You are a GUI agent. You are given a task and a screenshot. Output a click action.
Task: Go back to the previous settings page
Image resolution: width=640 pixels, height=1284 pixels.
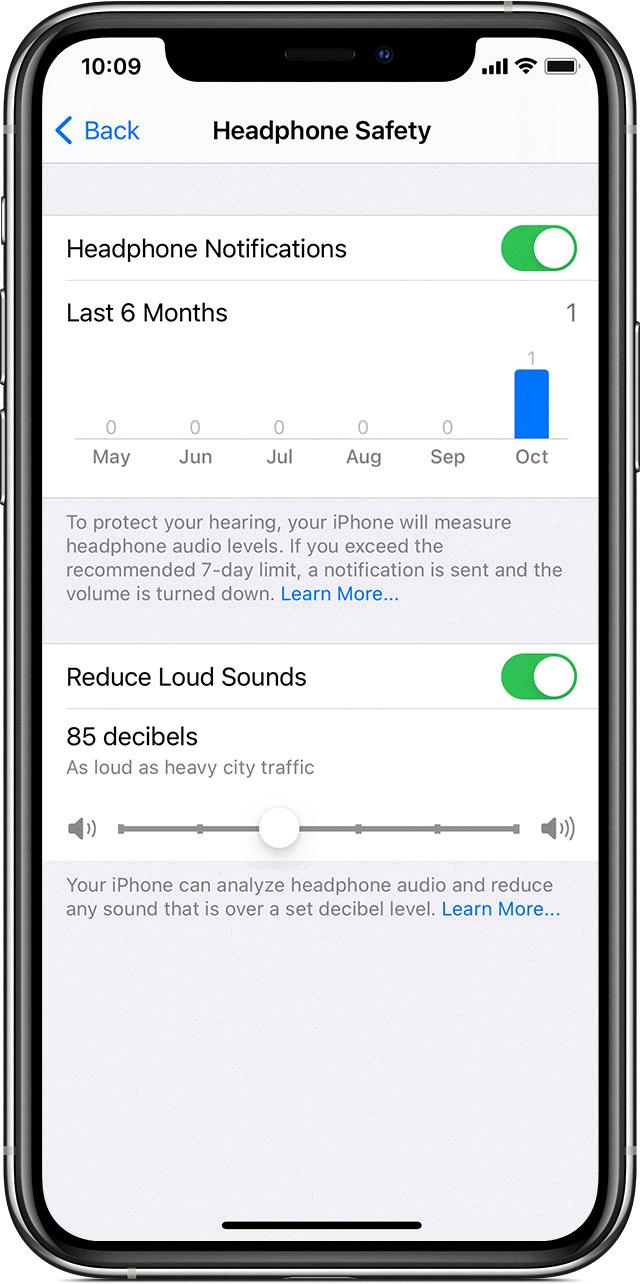pos(97,131)
